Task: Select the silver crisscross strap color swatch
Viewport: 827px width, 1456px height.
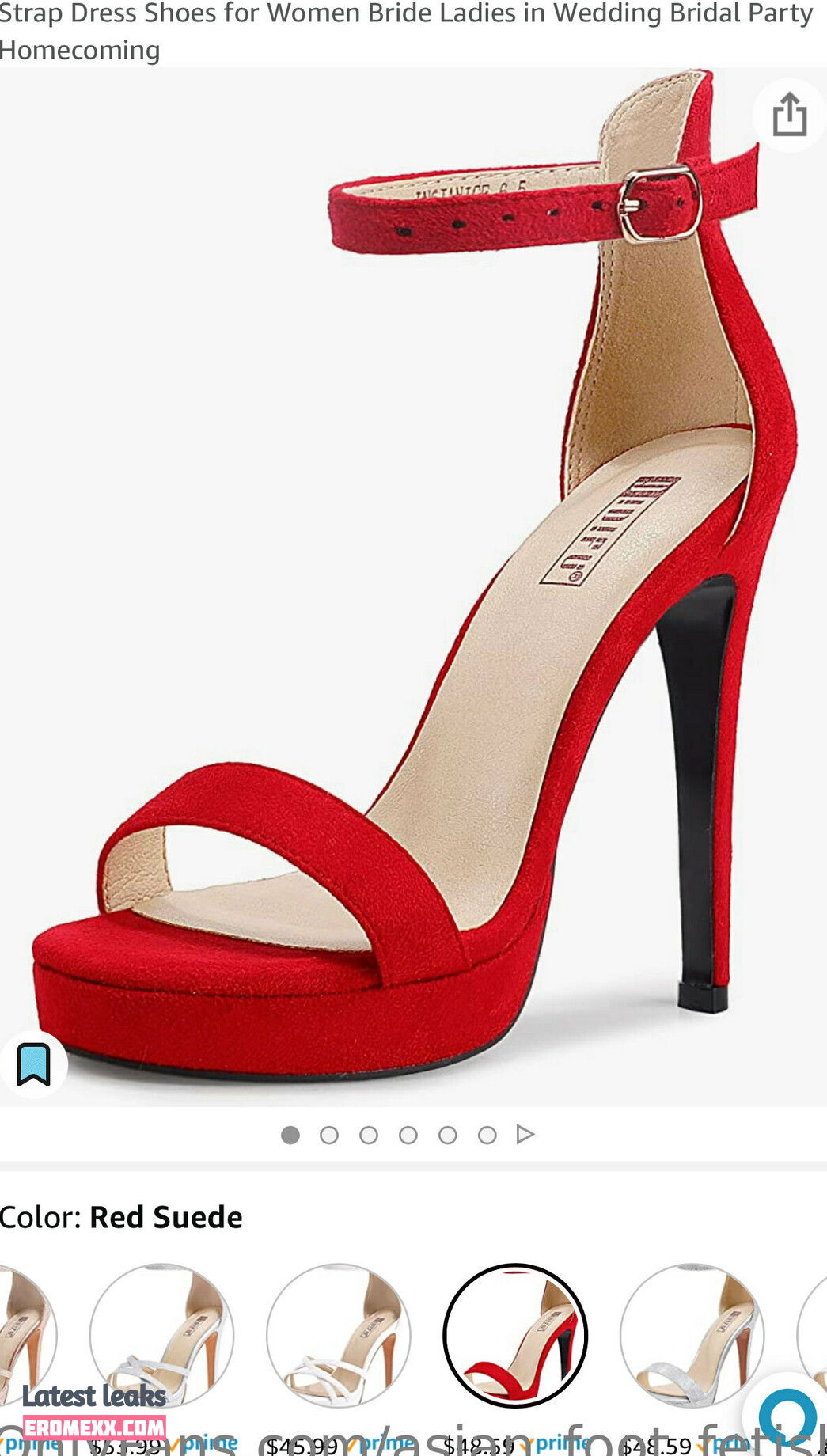Action: click(161, 1336)
